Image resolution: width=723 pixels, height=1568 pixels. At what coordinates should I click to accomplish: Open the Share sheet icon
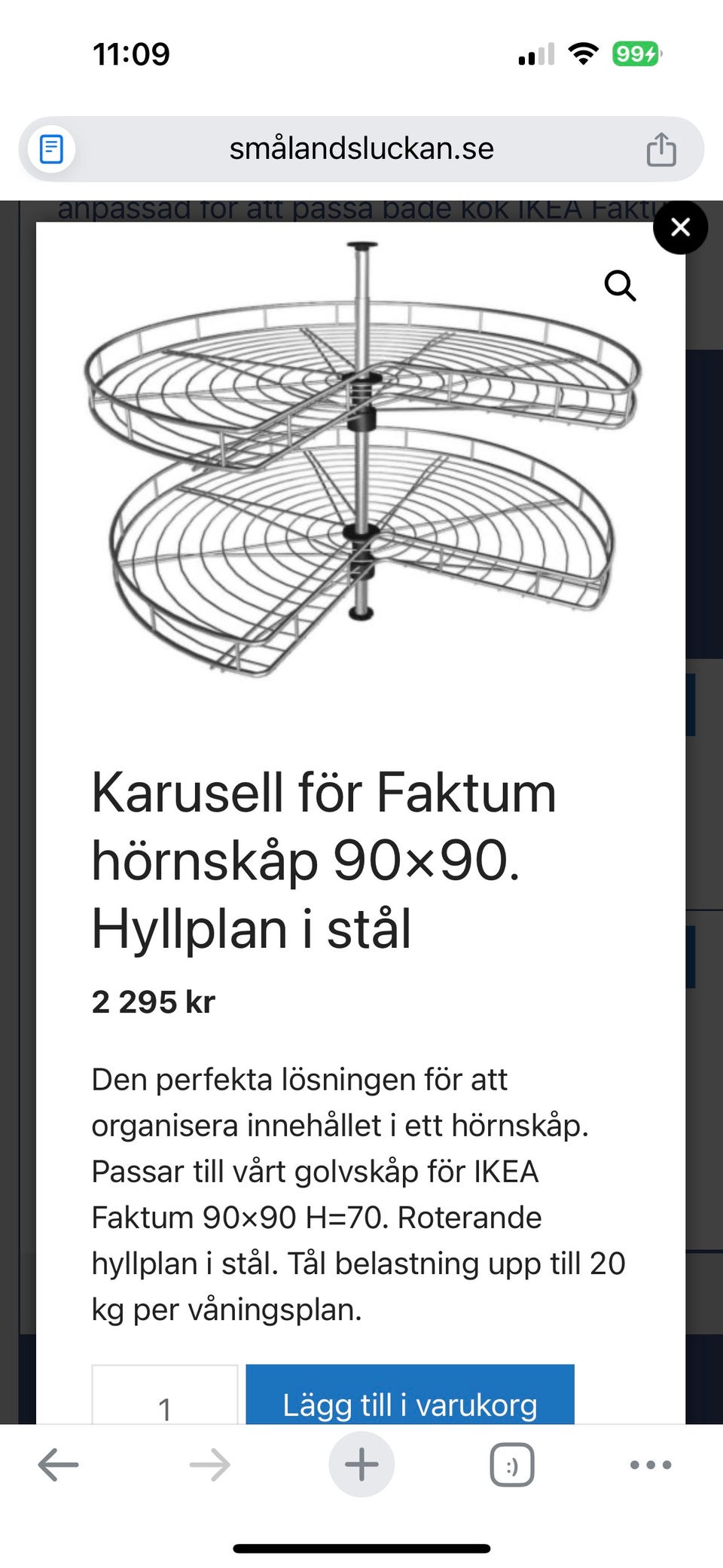pos(662,148)
